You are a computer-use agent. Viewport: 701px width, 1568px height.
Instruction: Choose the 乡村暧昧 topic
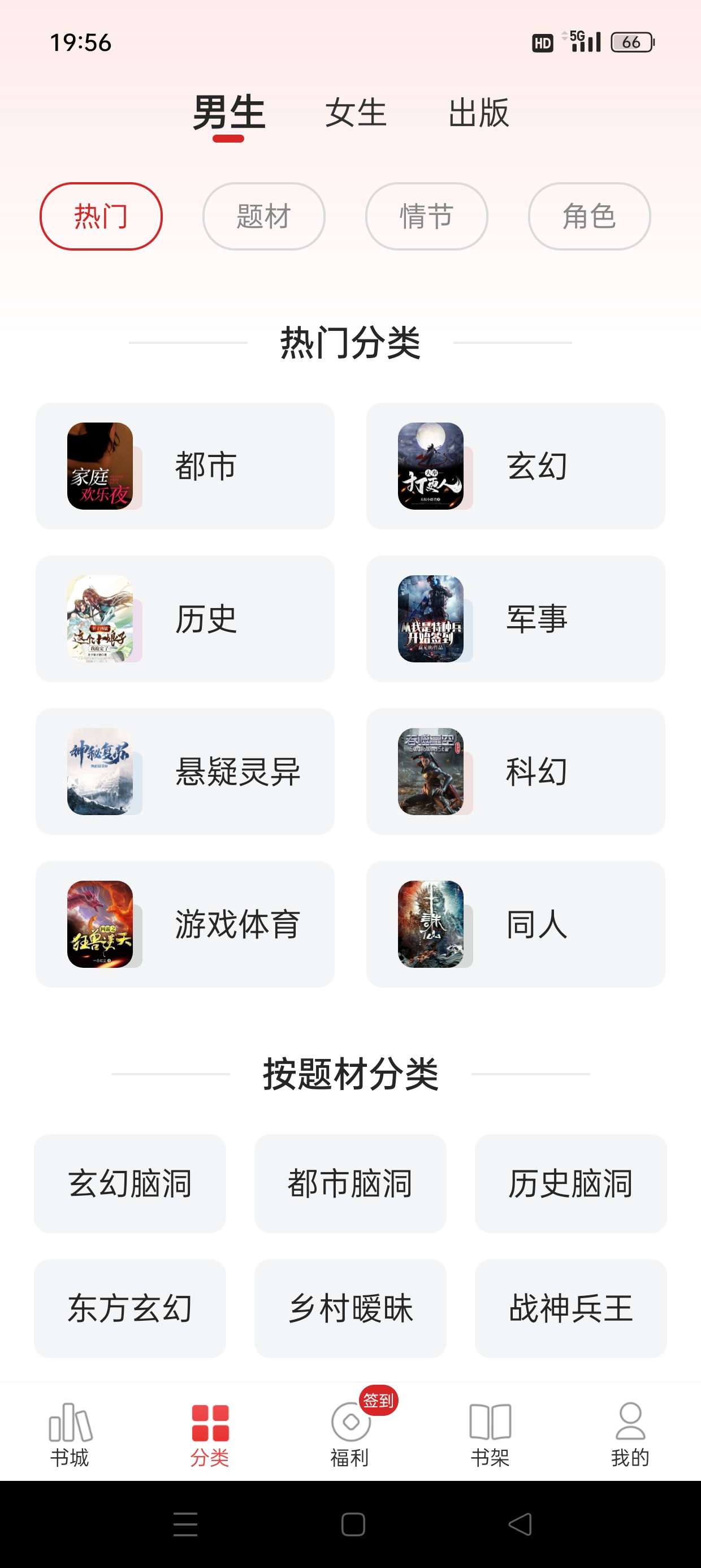pos(350,1309)
